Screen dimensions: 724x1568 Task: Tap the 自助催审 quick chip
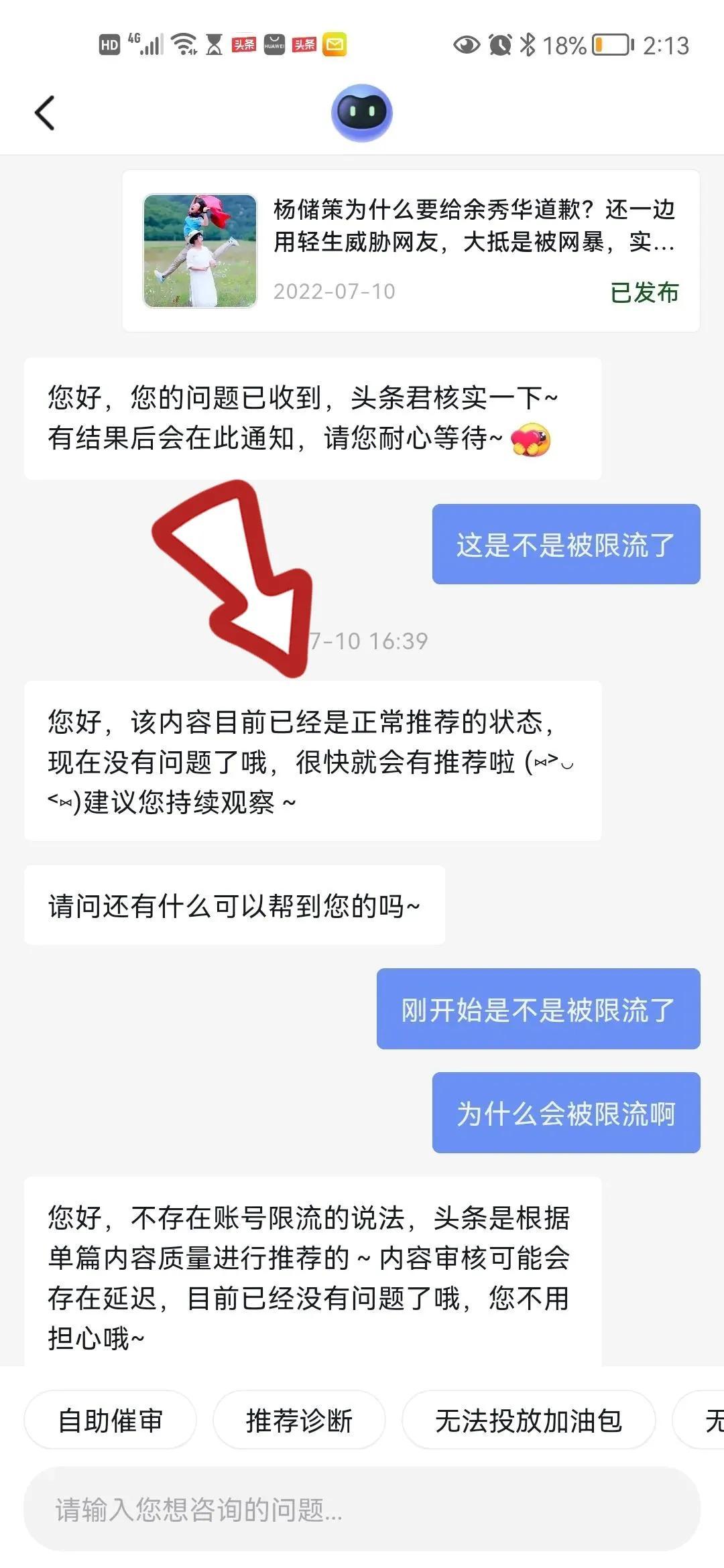pos(111,1420)
